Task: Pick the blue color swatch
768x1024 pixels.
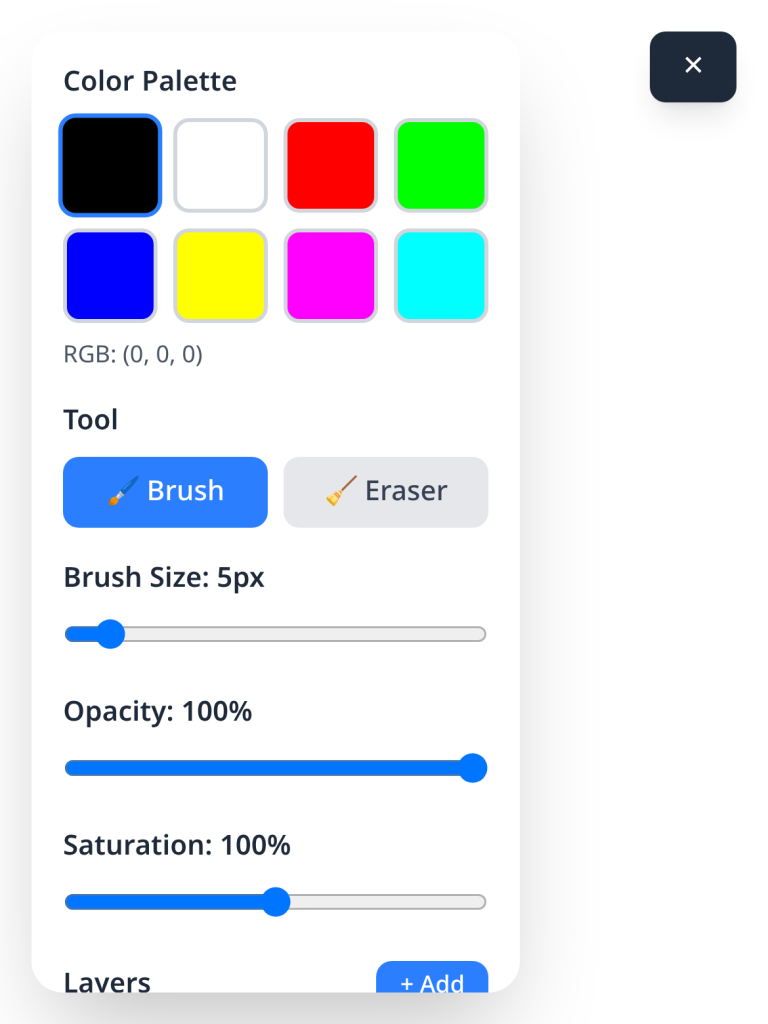Action: [x=110, y=276]
